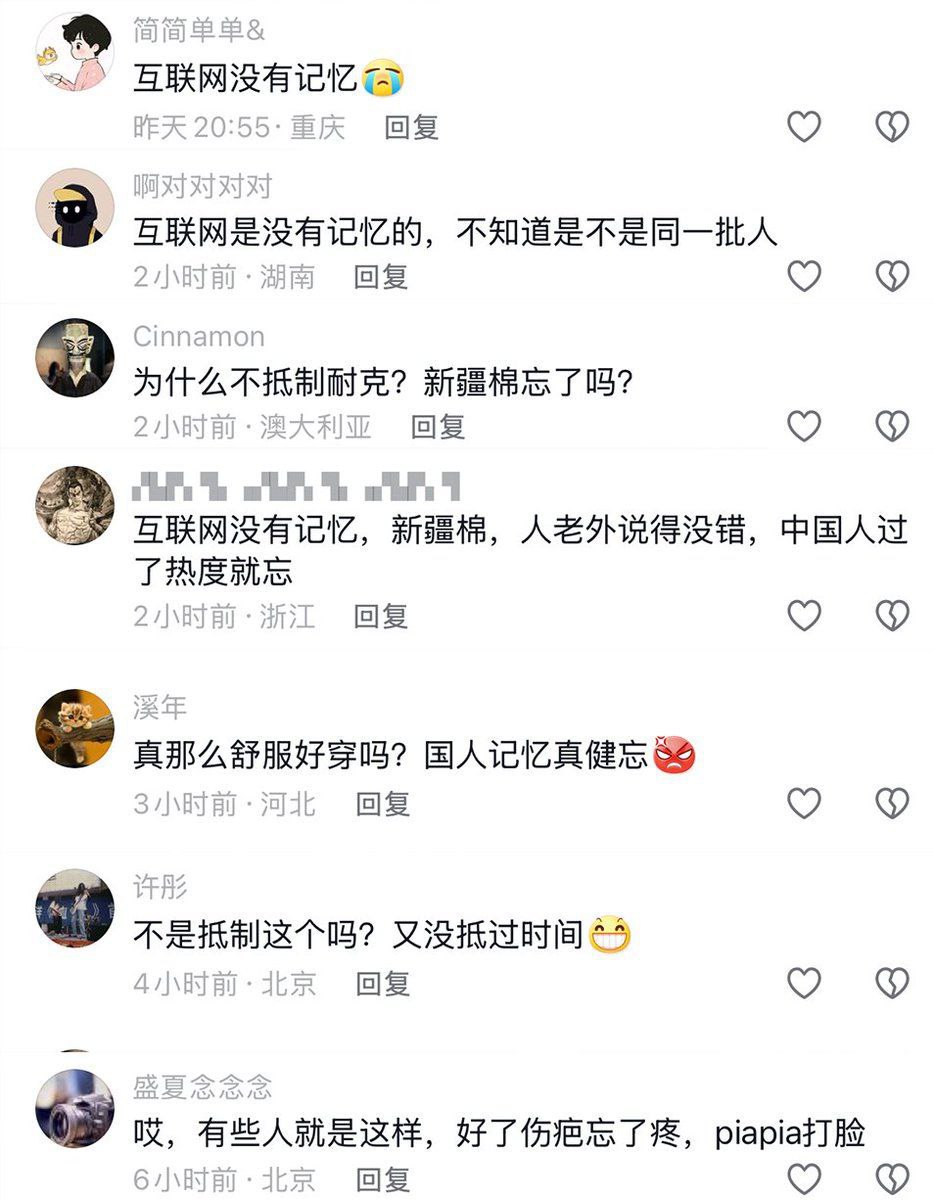The image size is (934, 1200).
Task: Reply to 溪年's comment
Action: [383, 804]
